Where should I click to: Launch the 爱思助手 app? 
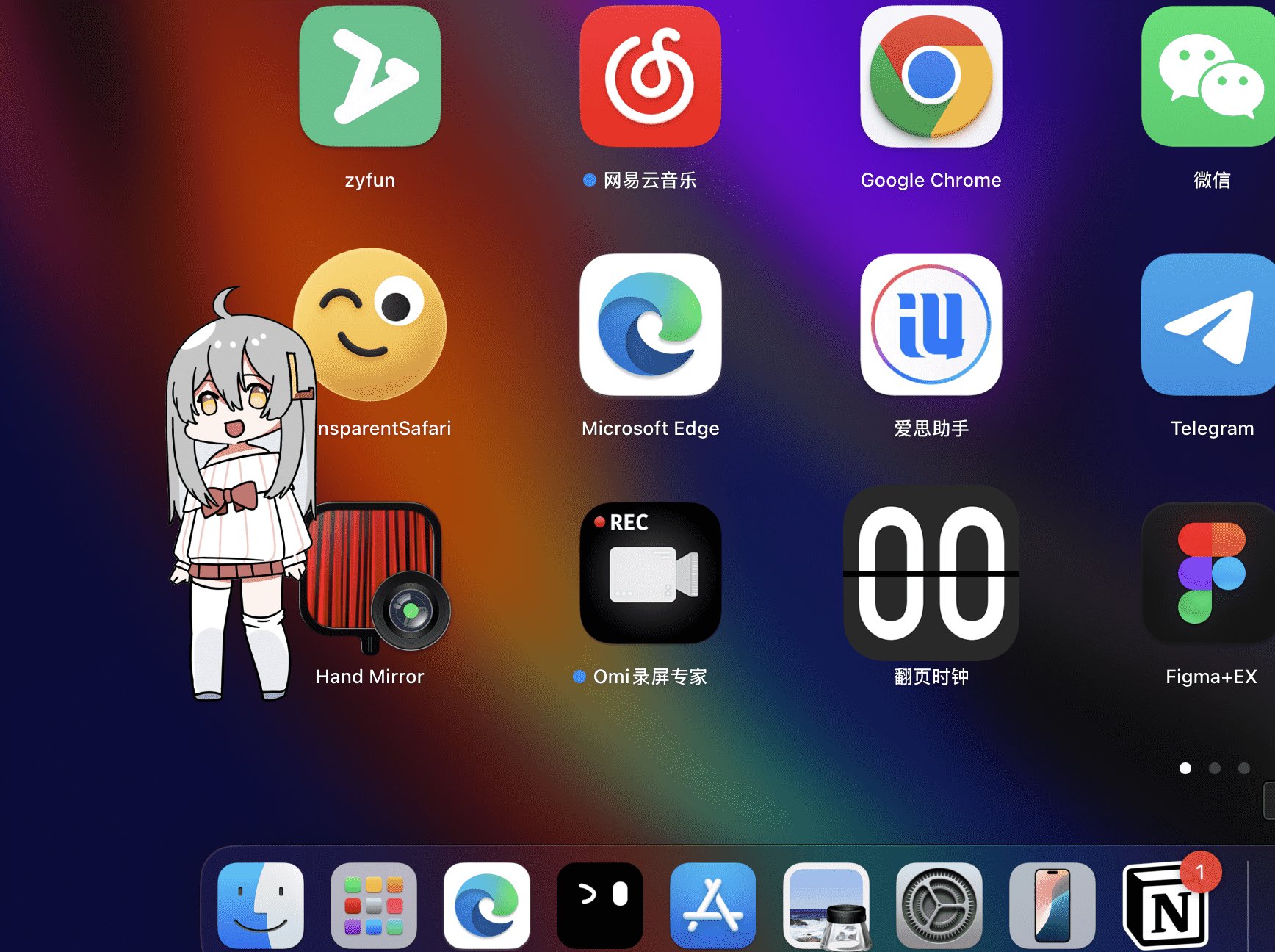click(931, 325)
